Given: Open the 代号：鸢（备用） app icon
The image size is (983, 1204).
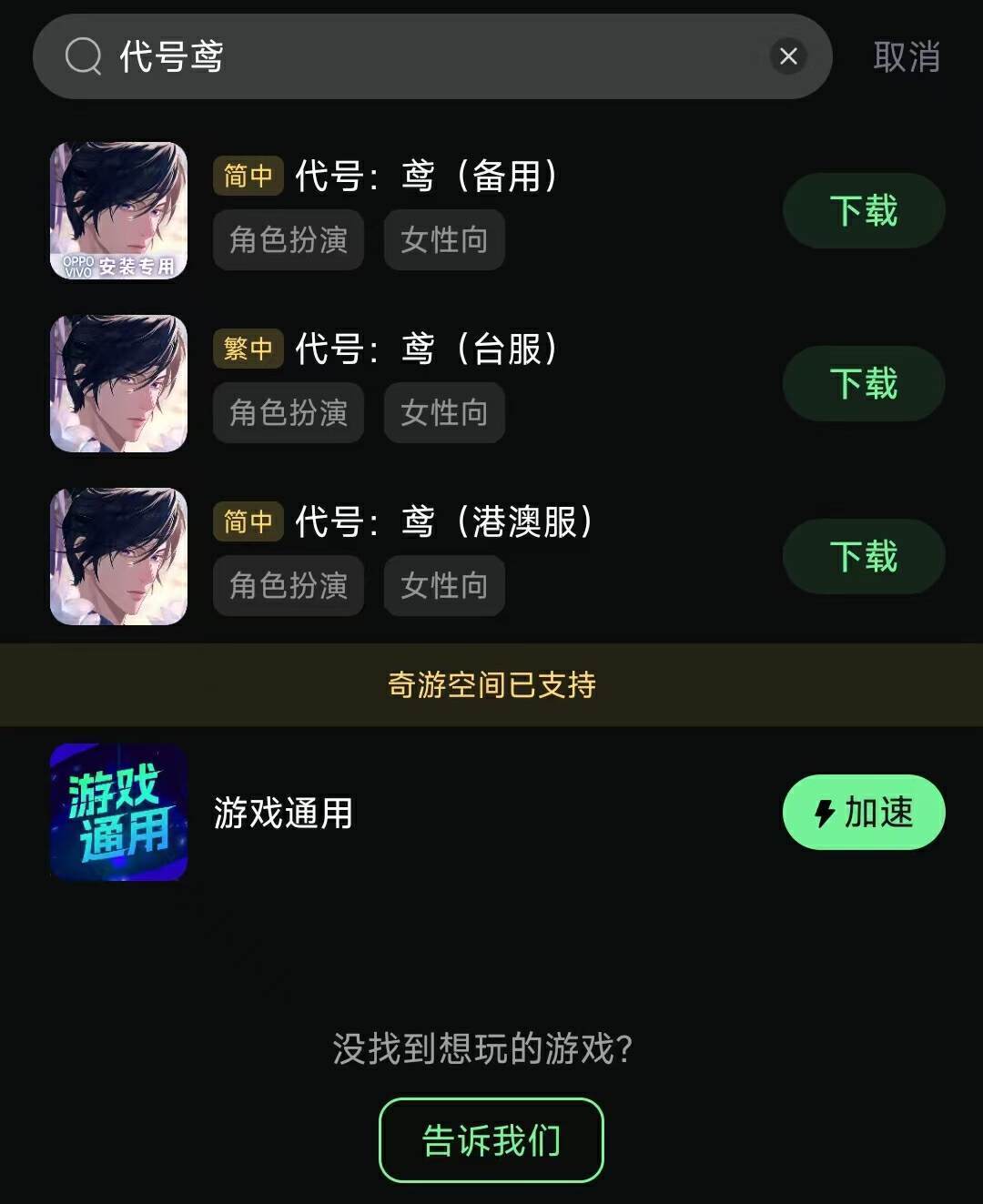Looking at the screenshot, I should click(x=117, y=210).
